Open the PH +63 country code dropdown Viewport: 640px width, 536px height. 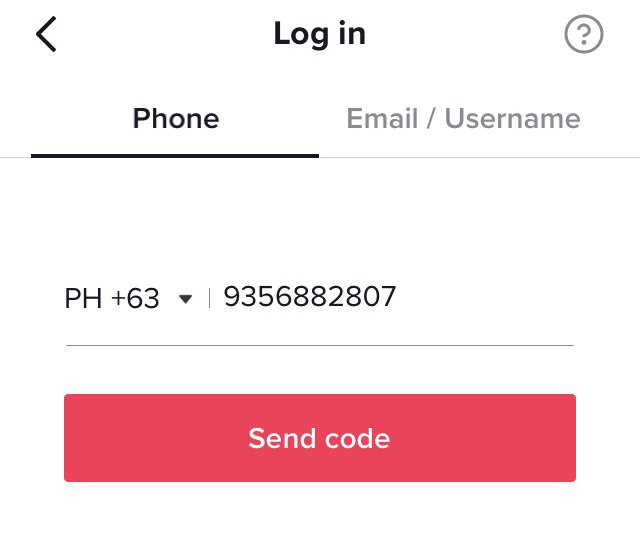tap(128, 298)
